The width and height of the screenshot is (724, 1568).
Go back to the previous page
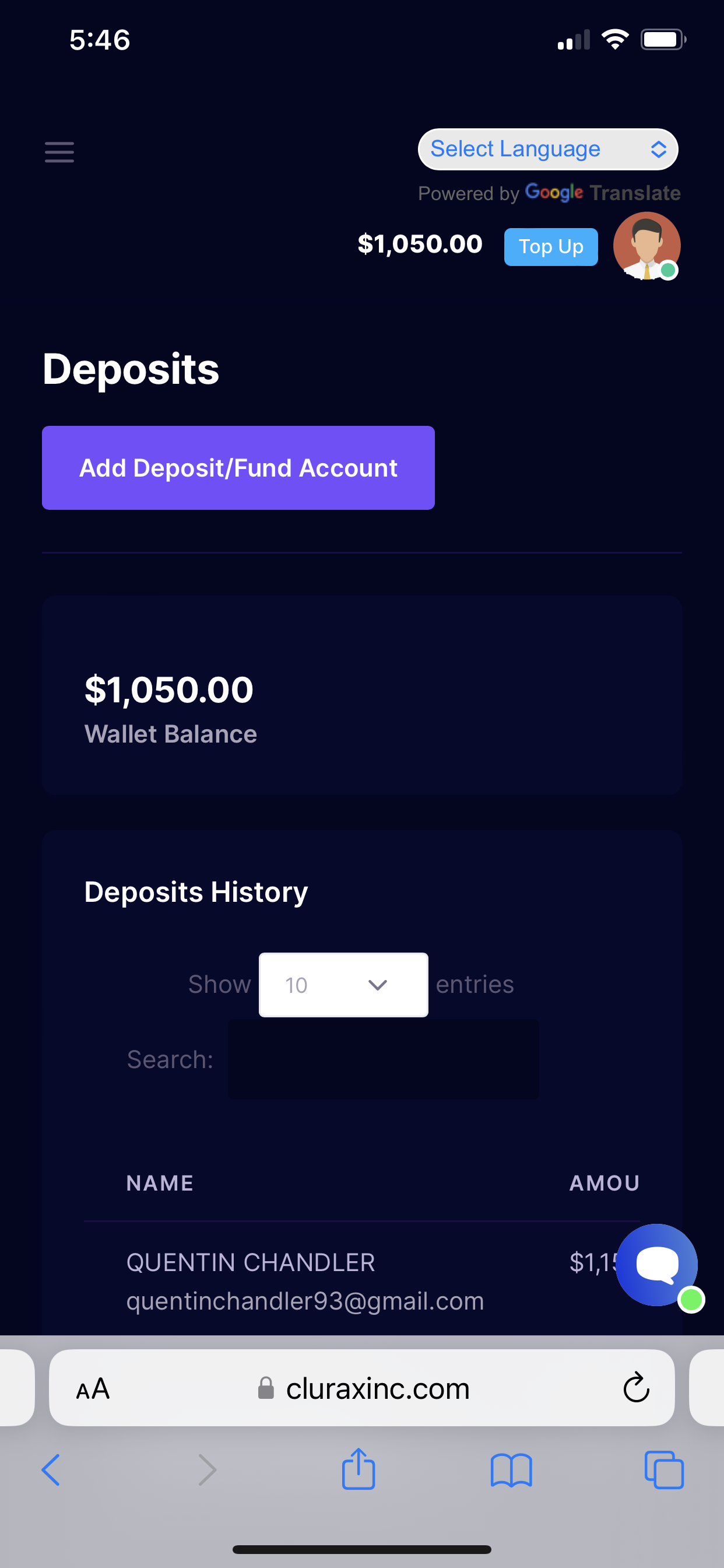pos(51,1470)
